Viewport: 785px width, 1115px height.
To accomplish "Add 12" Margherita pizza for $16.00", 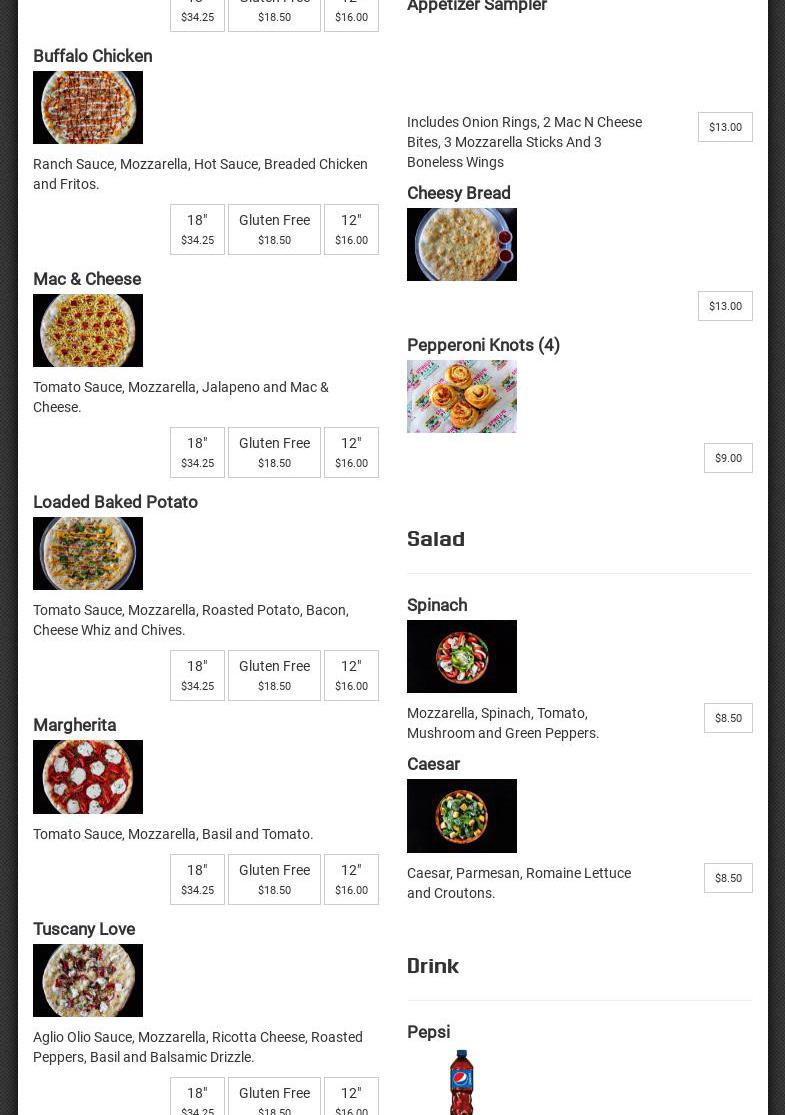I will [351, 879].
